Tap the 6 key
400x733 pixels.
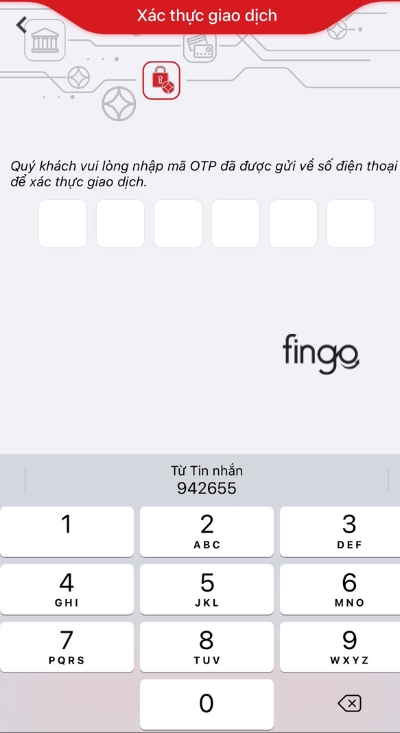(x=340, y=589)
